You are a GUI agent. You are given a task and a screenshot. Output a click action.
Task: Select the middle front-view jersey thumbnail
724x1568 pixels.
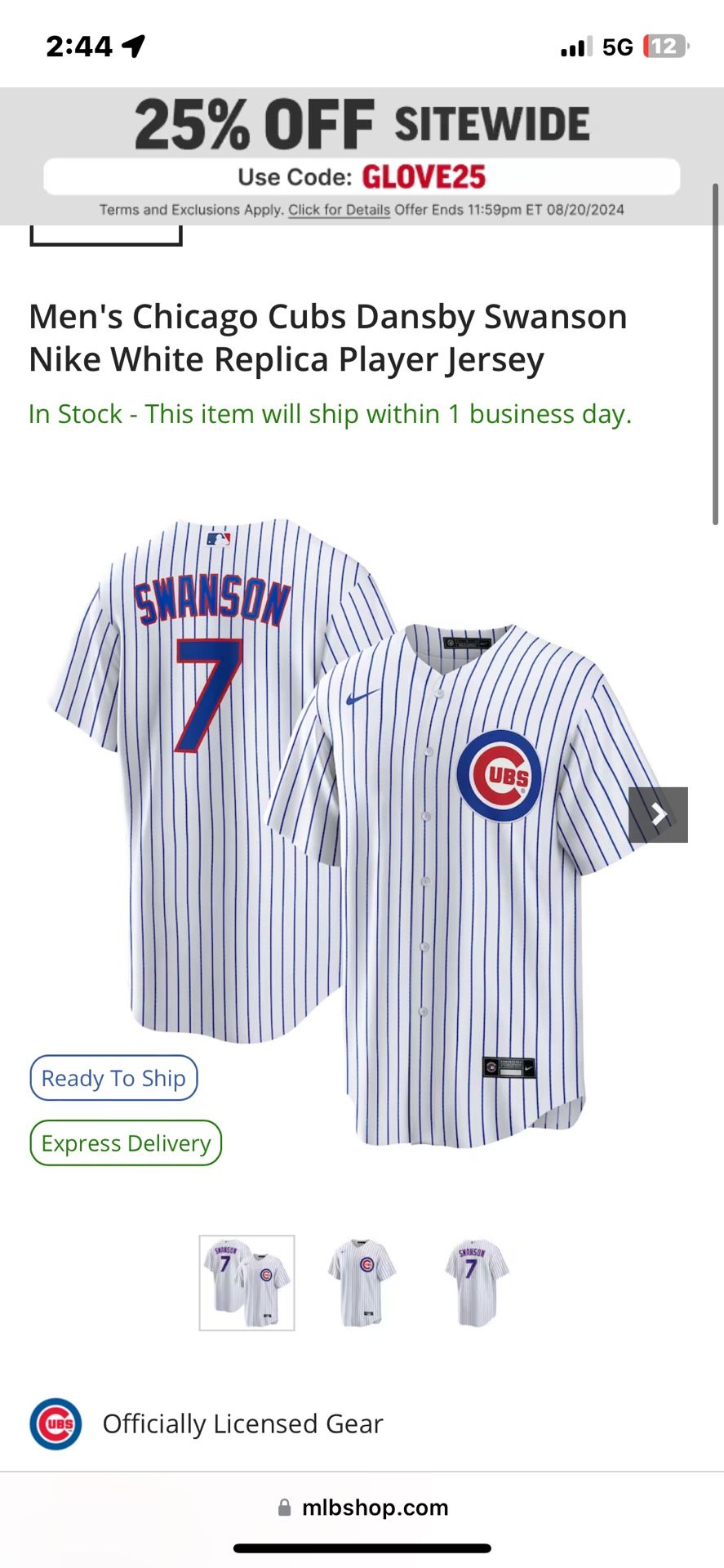(362, 1282)
